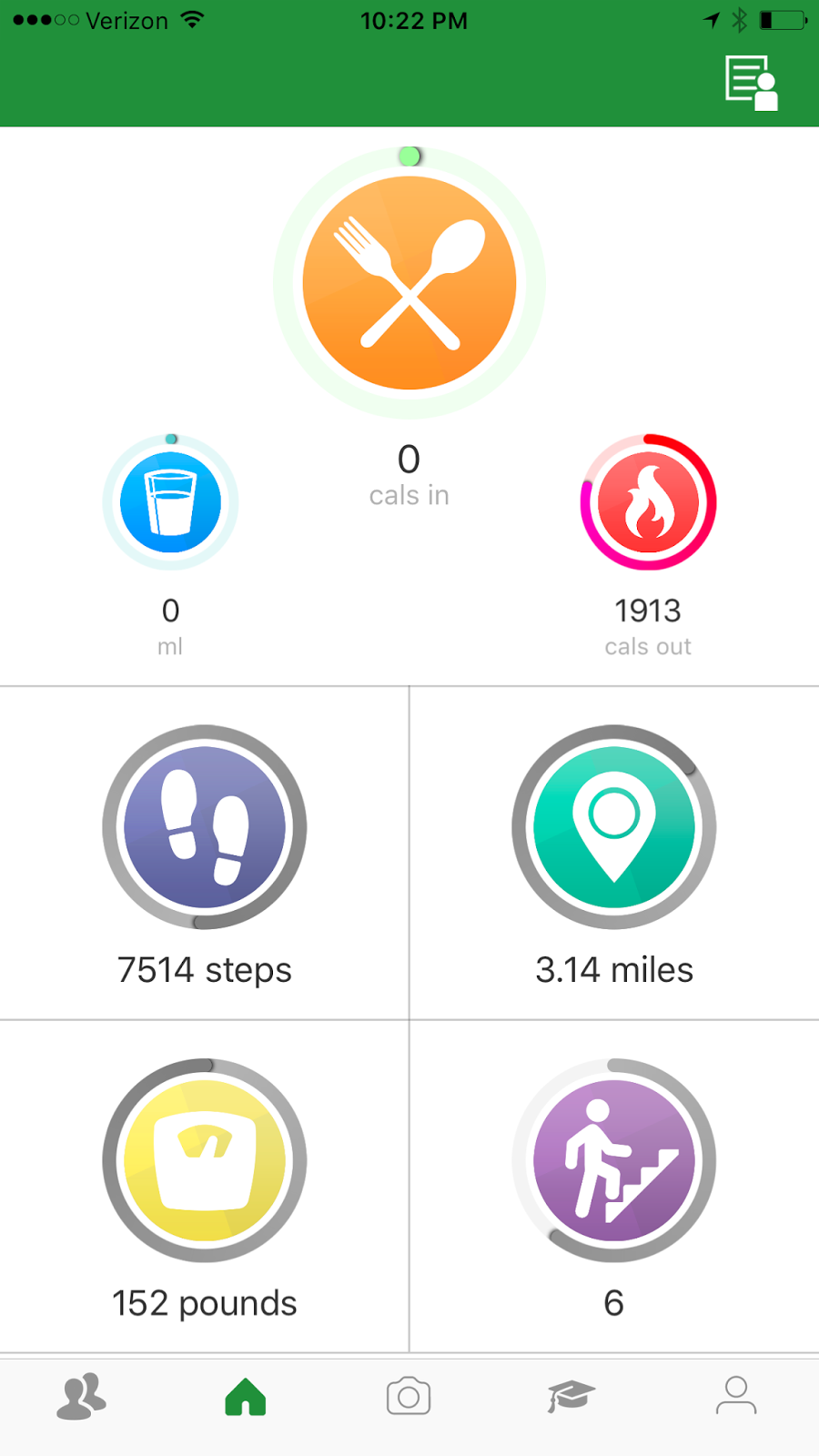The height and width of the screenshot is (1456, 819).
Task: Open the 3.14 miles distance tile
Action: coord(614,854)
